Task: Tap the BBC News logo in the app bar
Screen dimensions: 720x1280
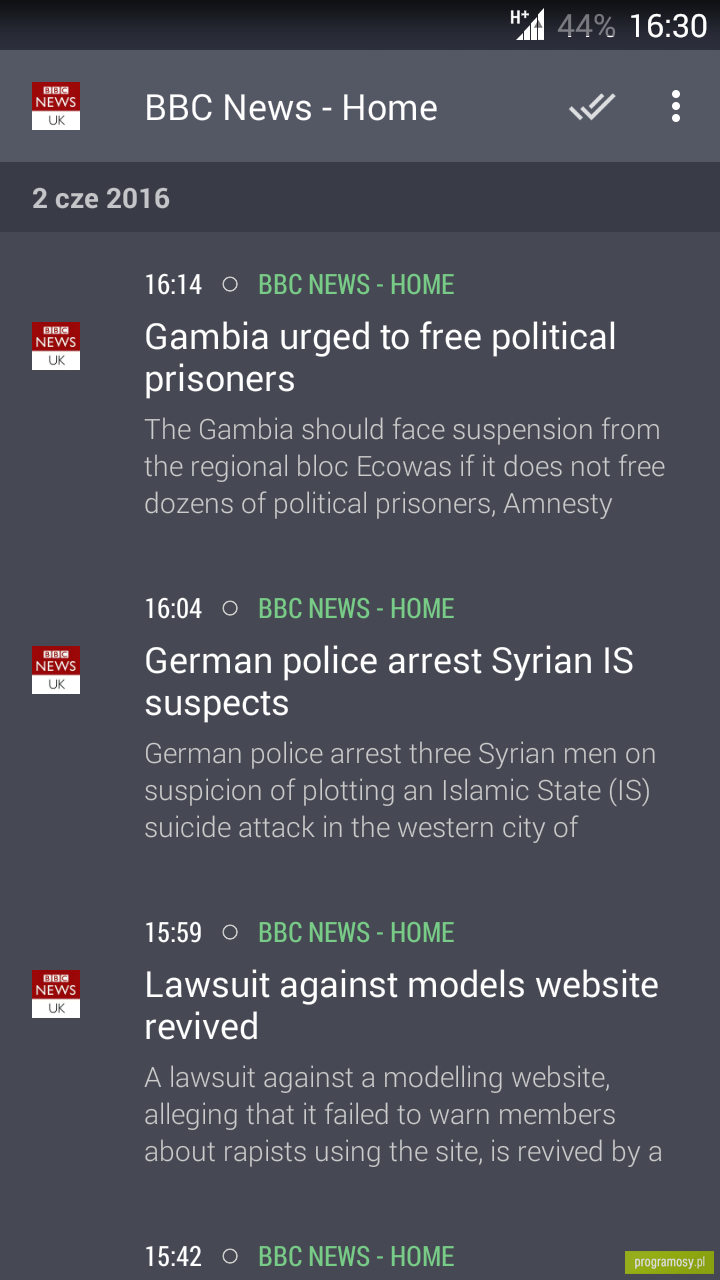Action: [56, 106]
